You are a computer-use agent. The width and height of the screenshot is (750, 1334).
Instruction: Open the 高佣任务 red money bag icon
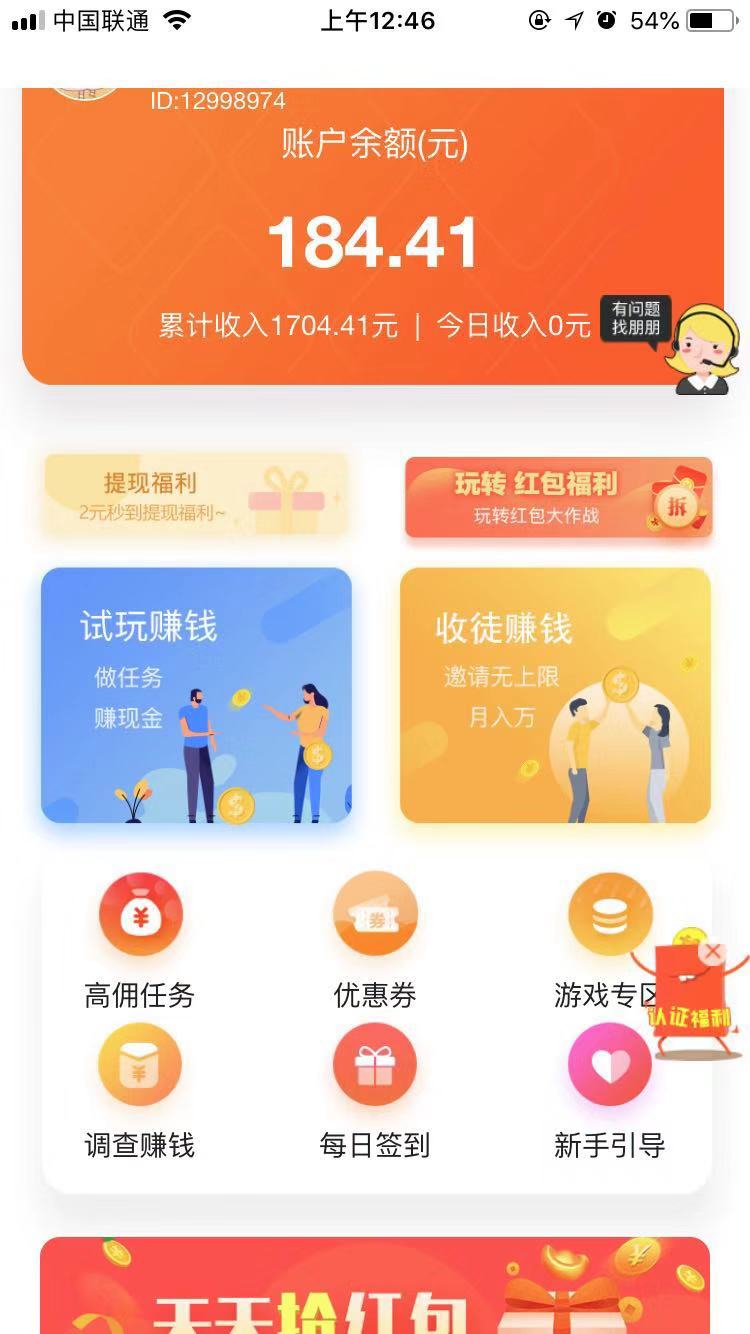(140, 913)
